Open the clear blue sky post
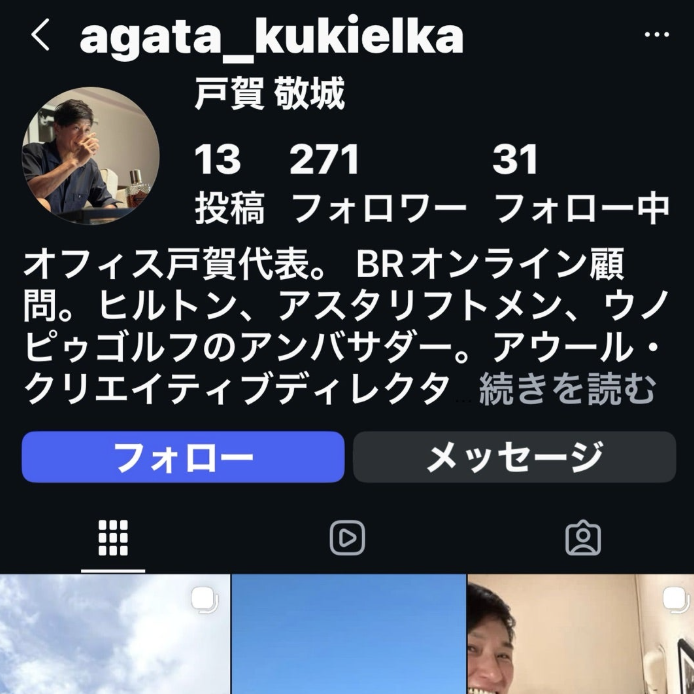 coord(348,634)
